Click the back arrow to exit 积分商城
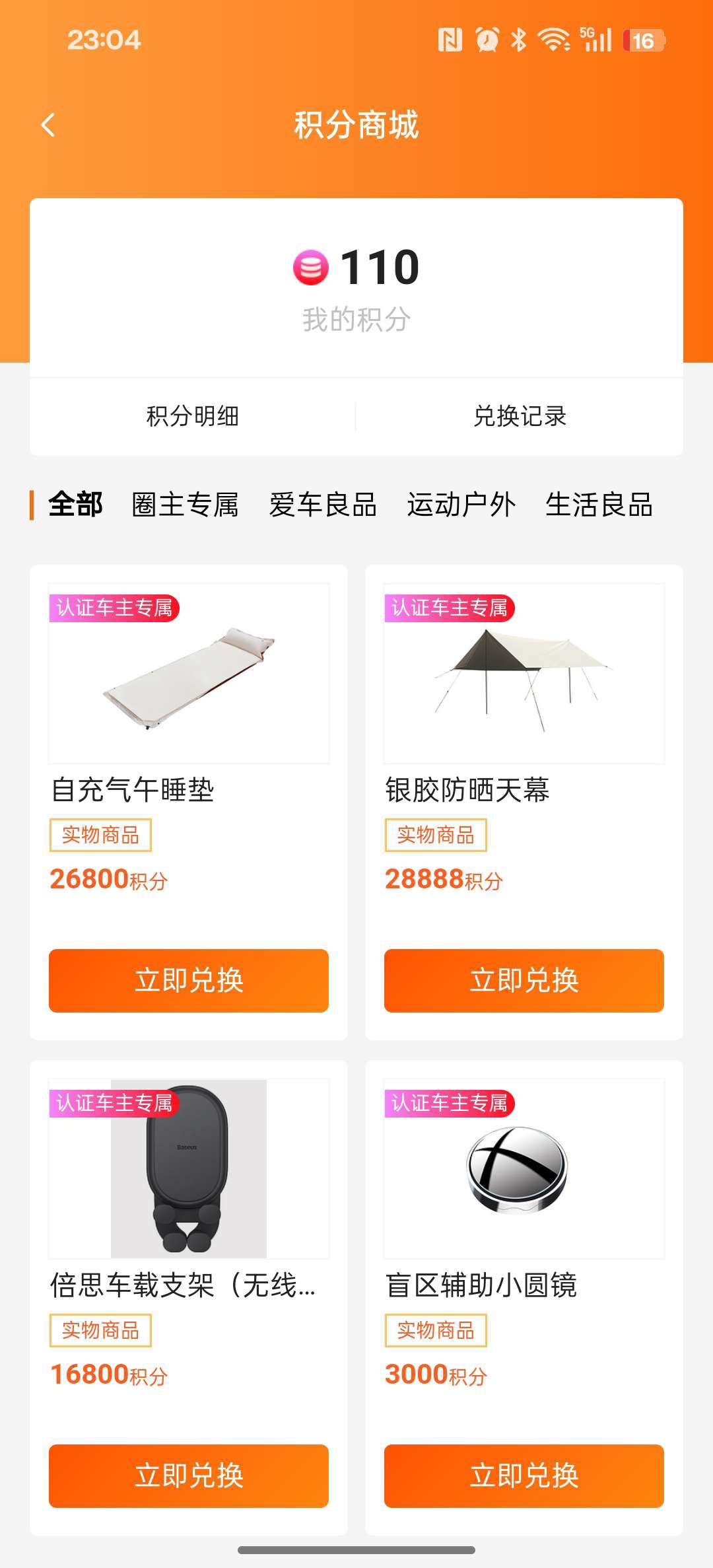The height and width of the screenshot is (1568, 713). point(47,125)
